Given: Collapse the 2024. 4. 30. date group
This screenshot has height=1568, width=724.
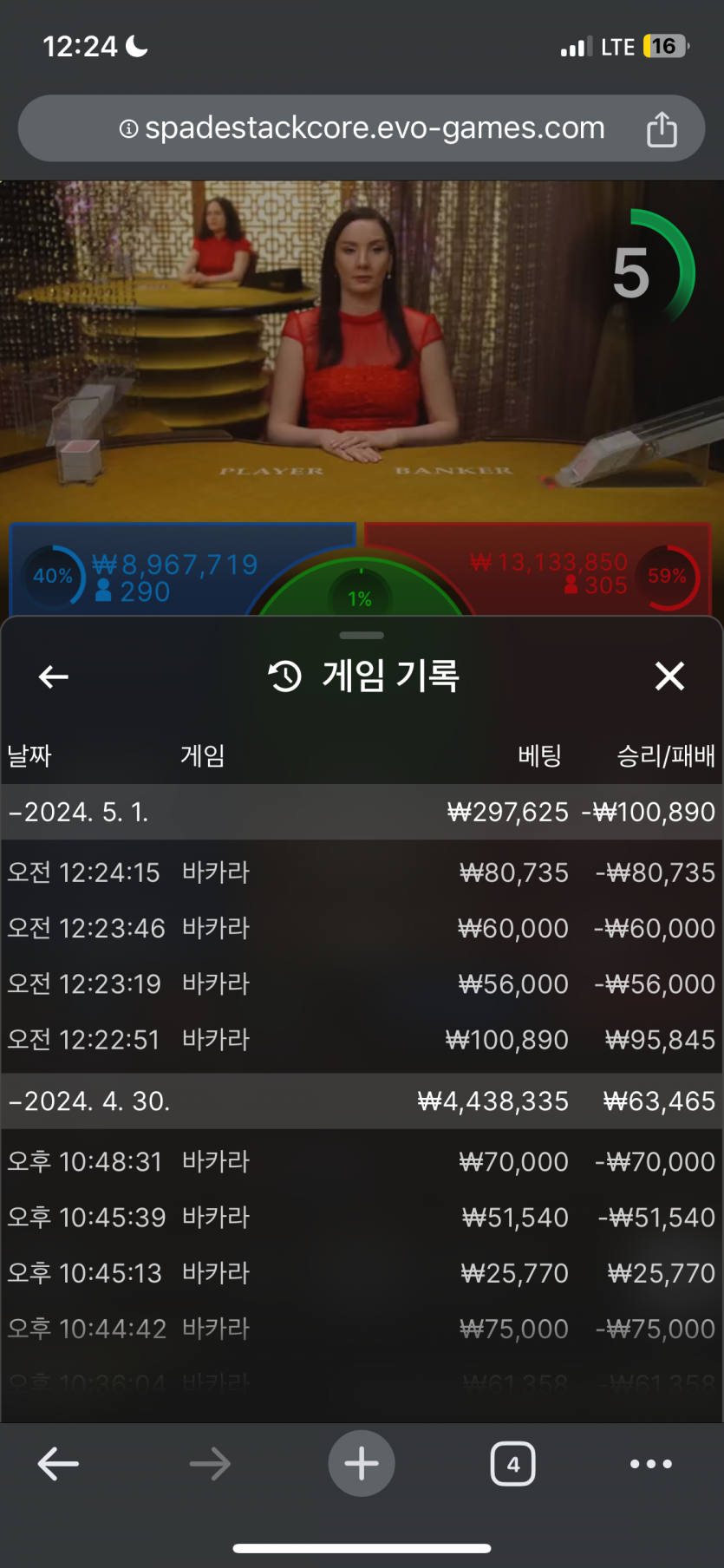Looking at the screenshot, I should 88,1101.
